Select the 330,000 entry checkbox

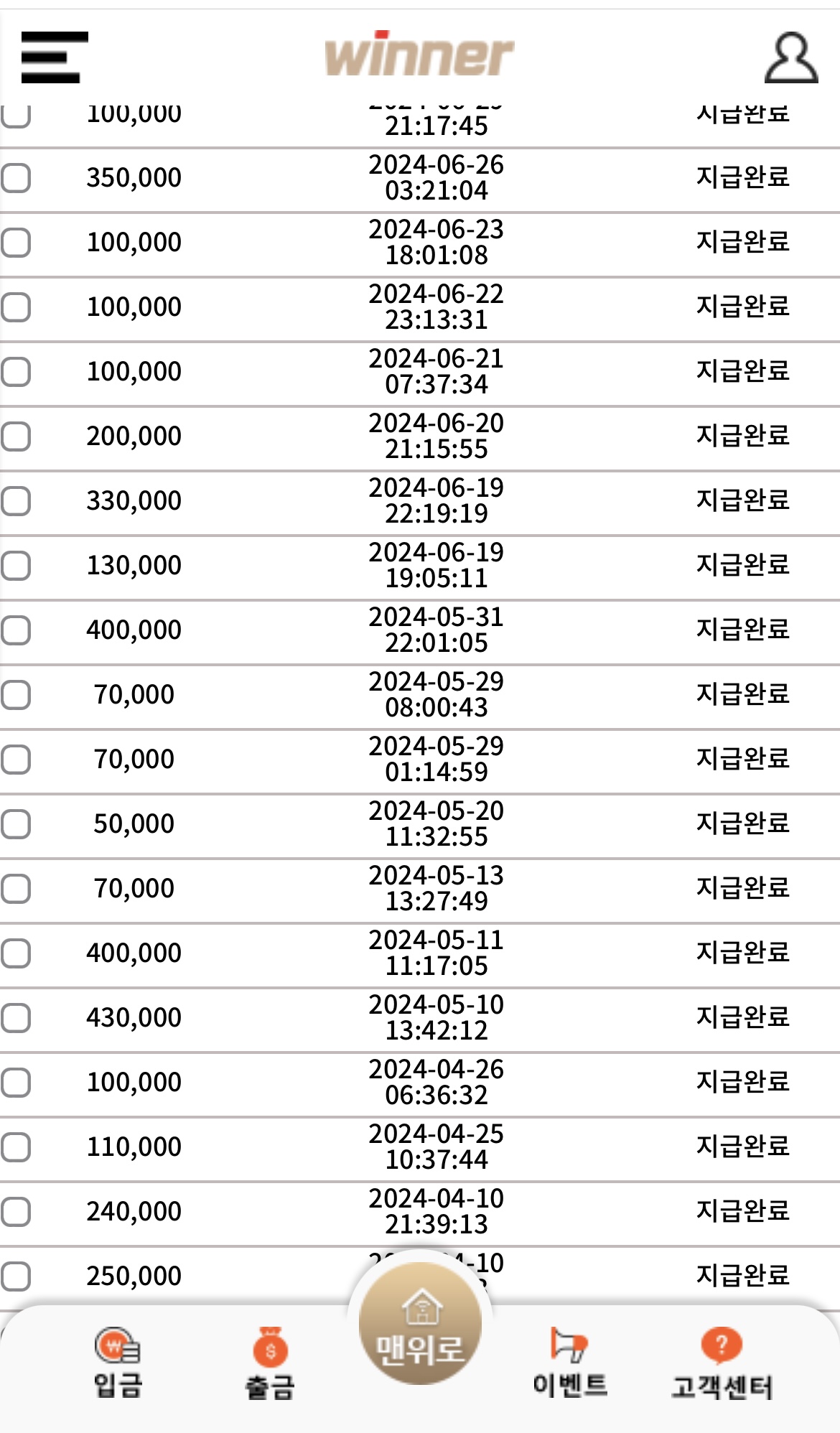(x=15, y=501)
